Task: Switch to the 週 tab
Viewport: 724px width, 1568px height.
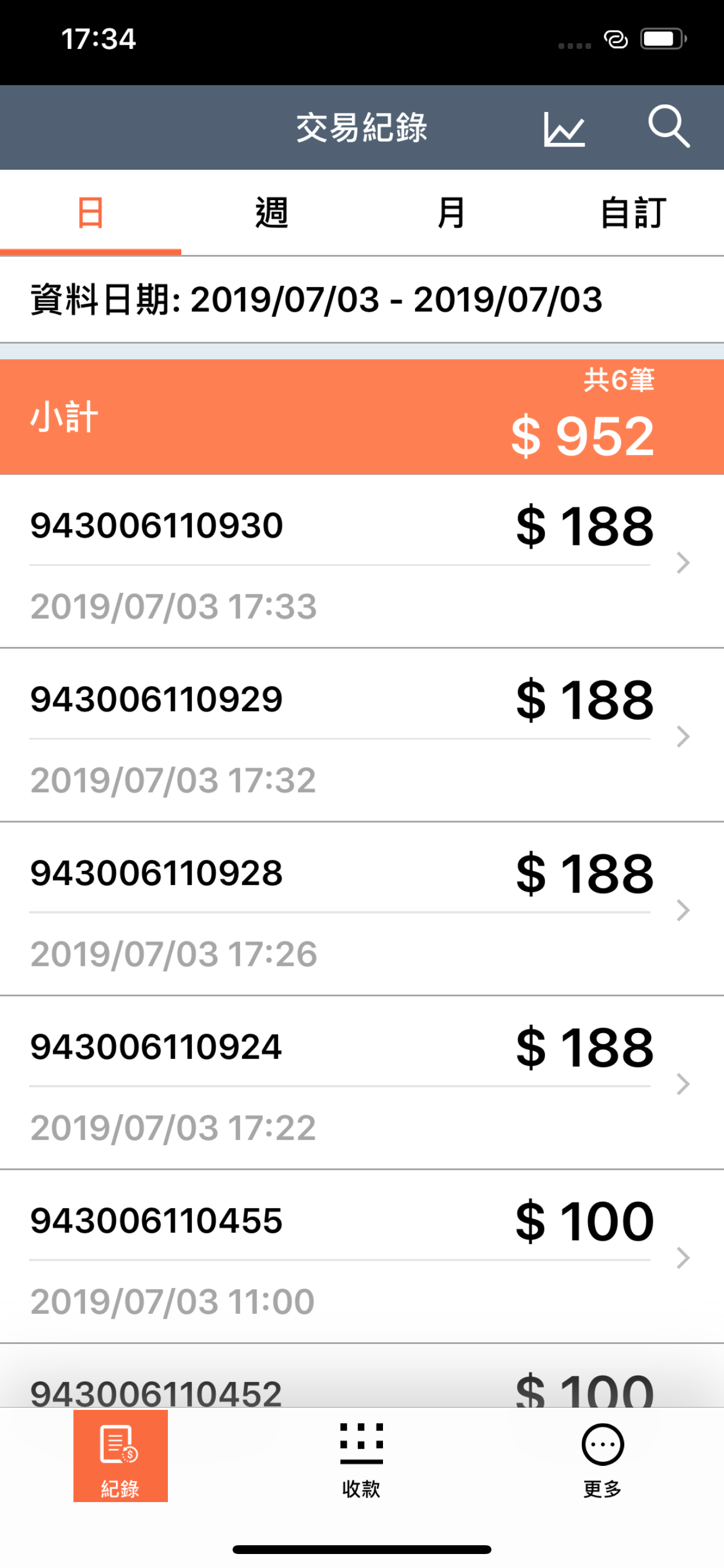Action: coord(271,212)
